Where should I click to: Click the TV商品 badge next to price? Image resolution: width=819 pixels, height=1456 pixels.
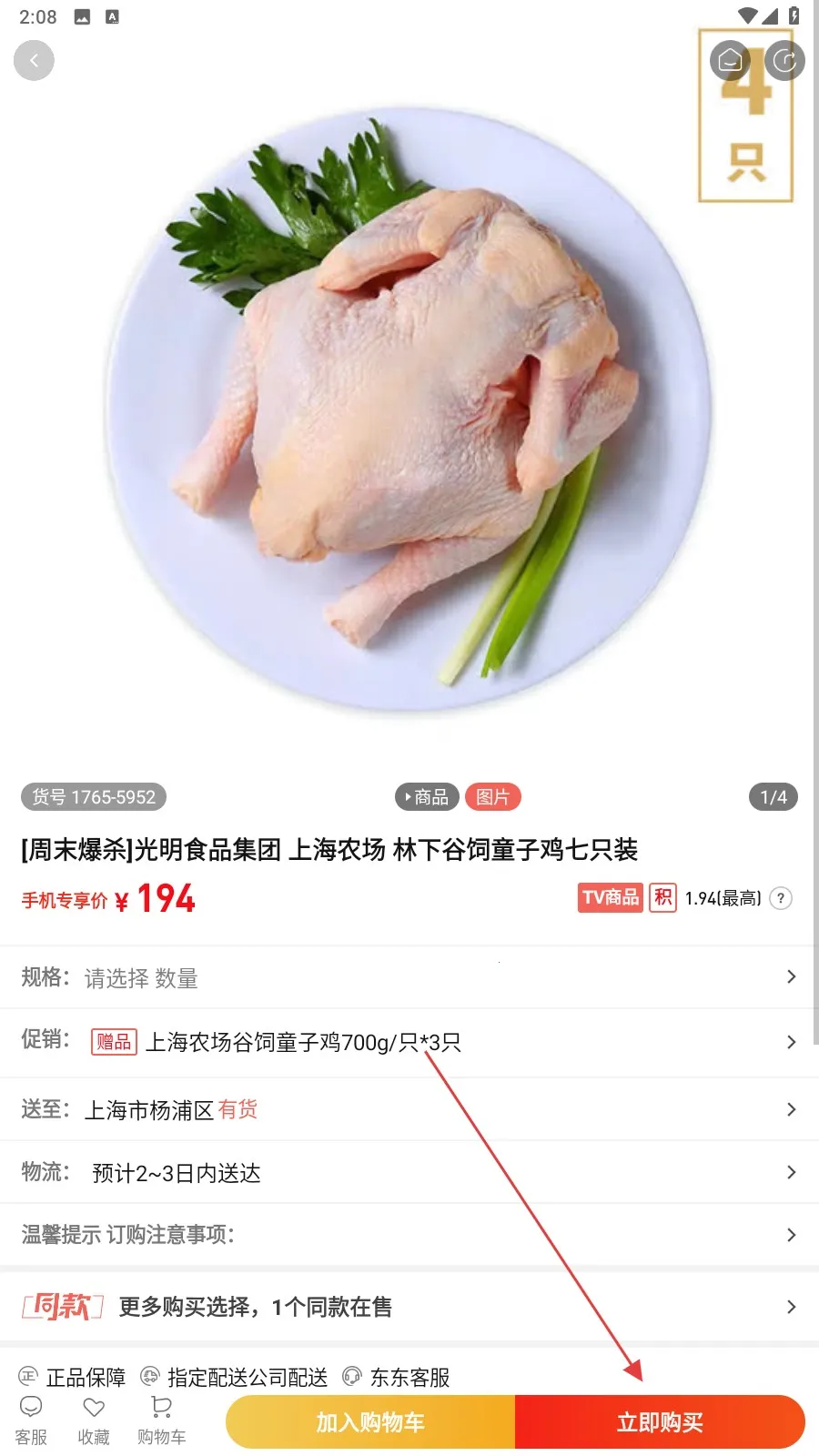610,897
